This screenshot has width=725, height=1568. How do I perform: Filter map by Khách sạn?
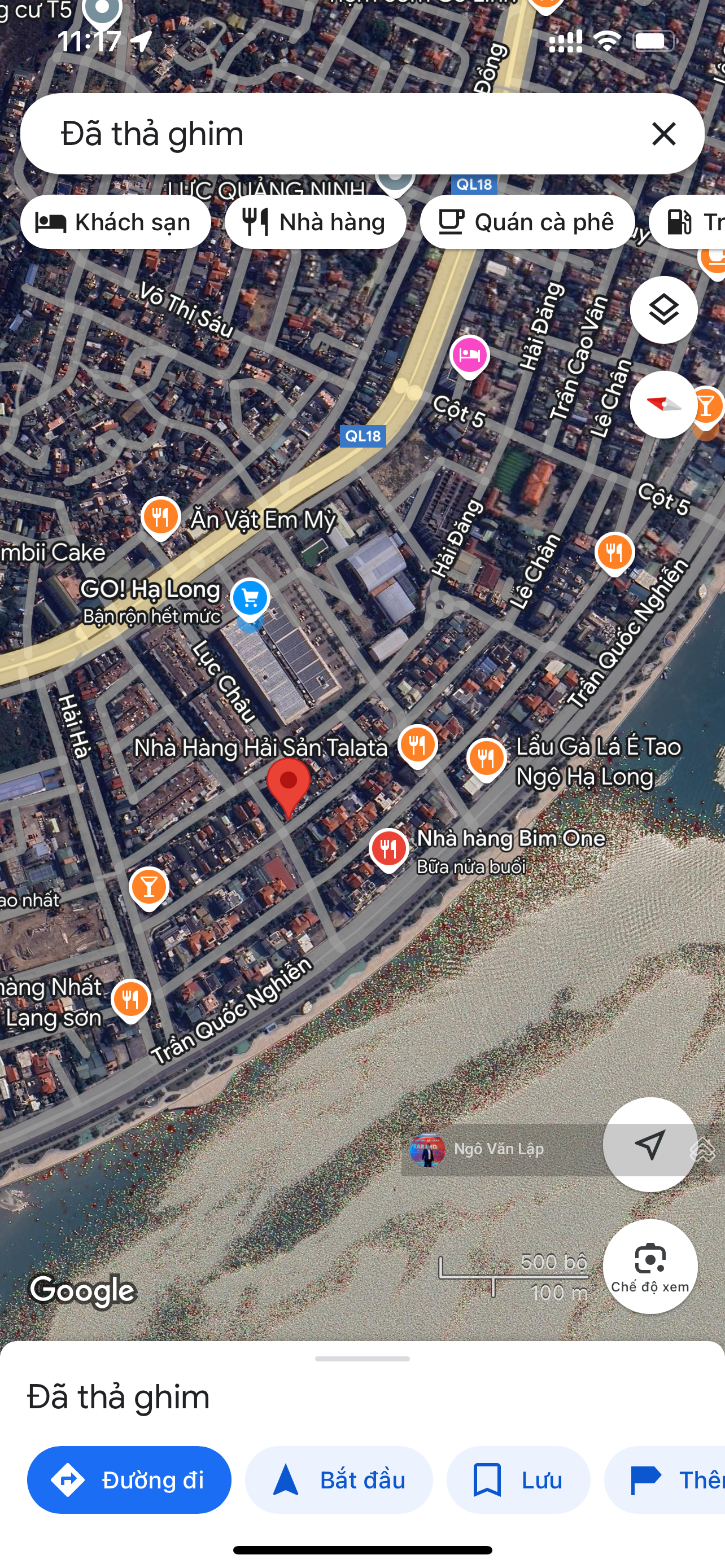[x=116, y=222]
